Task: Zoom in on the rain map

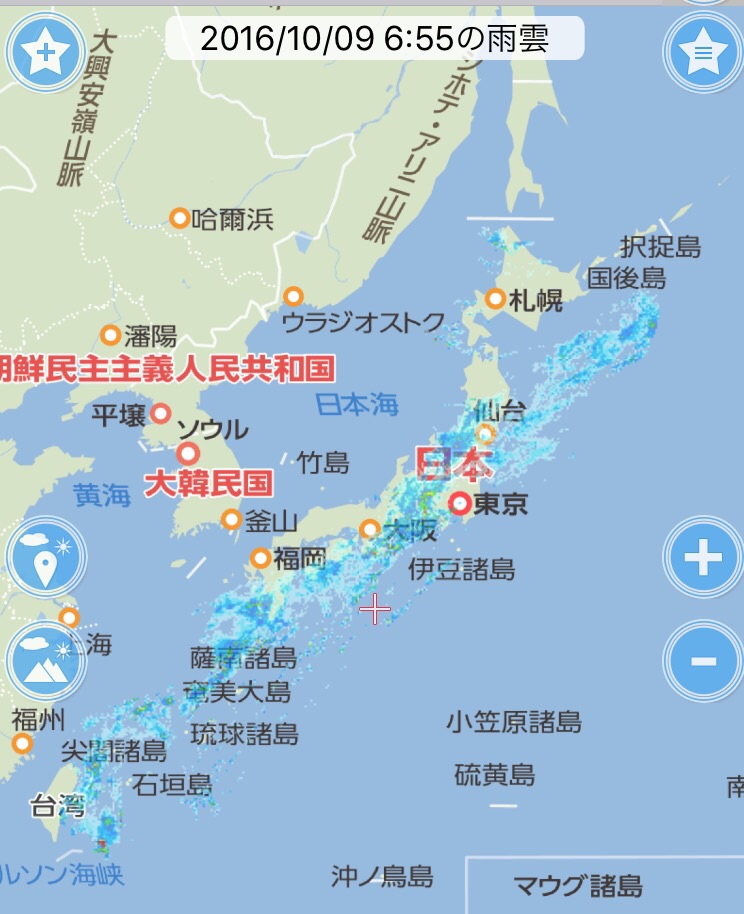Action: coord(703,558)
